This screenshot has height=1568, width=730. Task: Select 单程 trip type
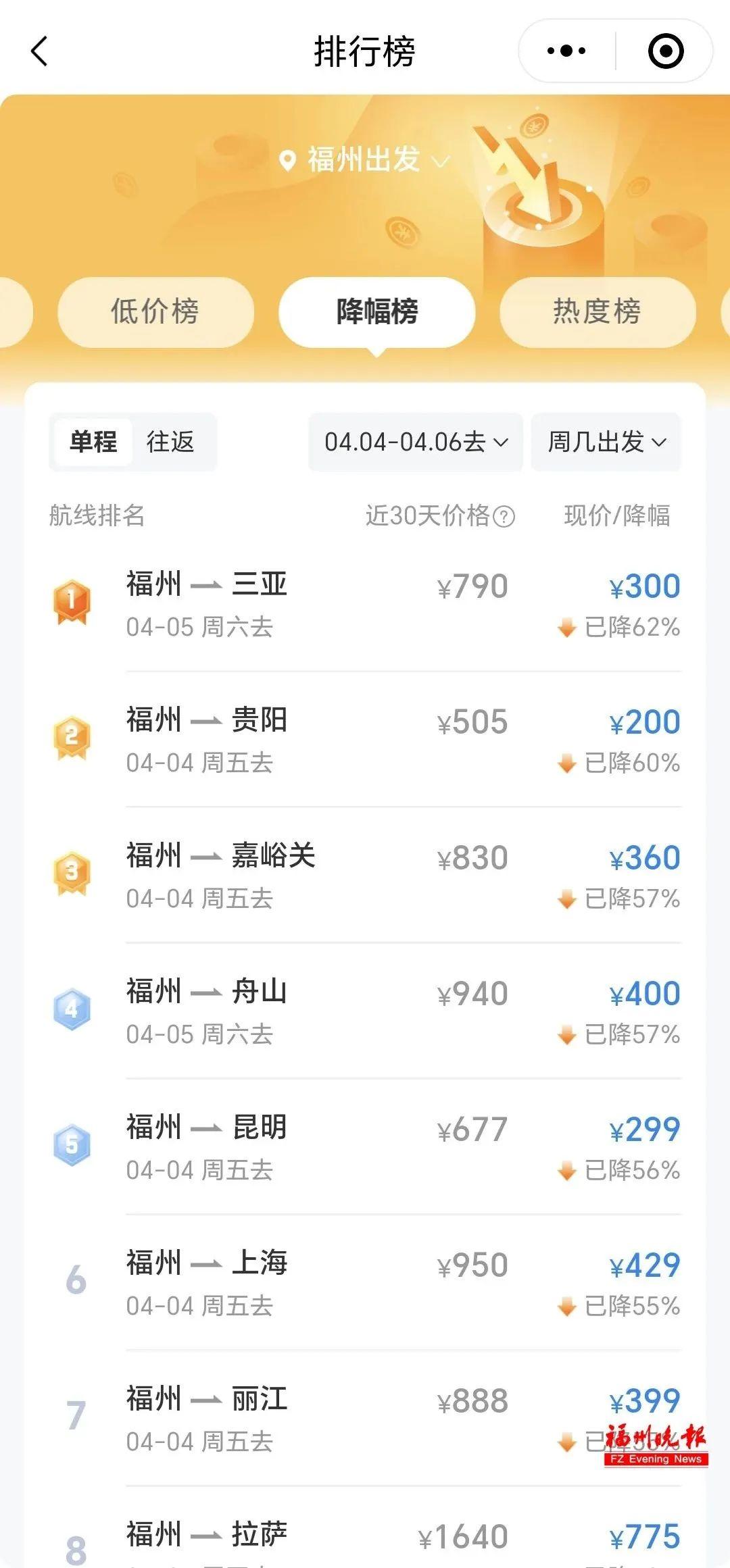[x=93, y=442]
